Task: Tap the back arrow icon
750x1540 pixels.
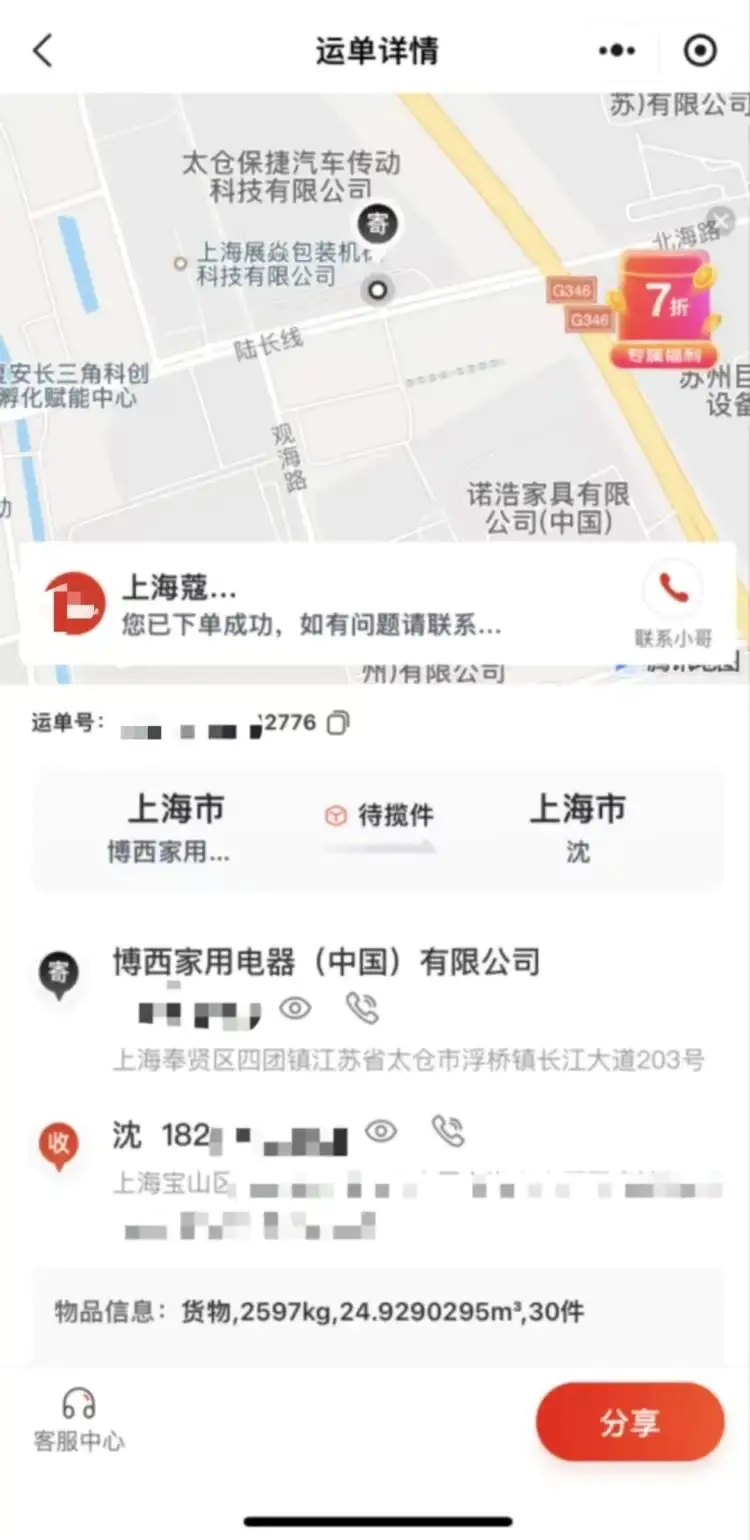Action: tap(42, 48)
